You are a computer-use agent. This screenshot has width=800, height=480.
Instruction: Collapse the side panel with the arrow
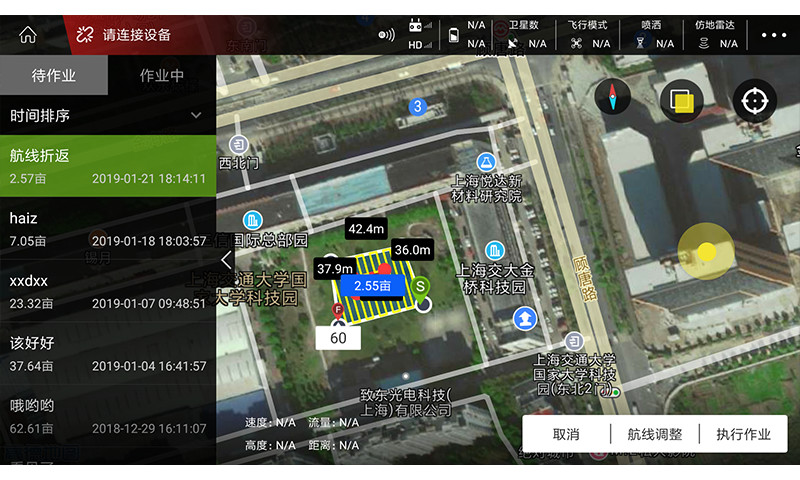point(225,260)
